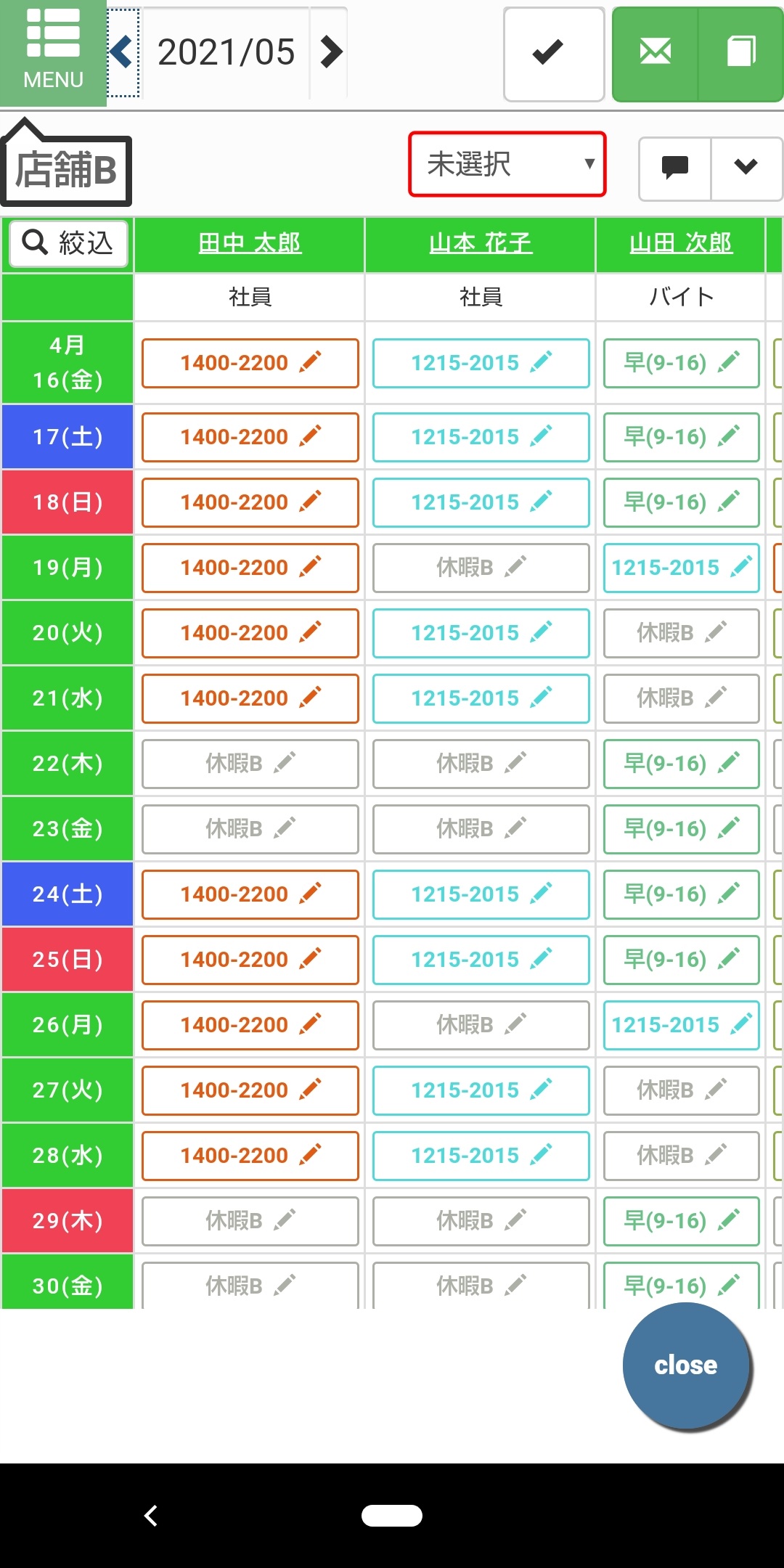Open 山本 花子's staff link

coord(481,243)
